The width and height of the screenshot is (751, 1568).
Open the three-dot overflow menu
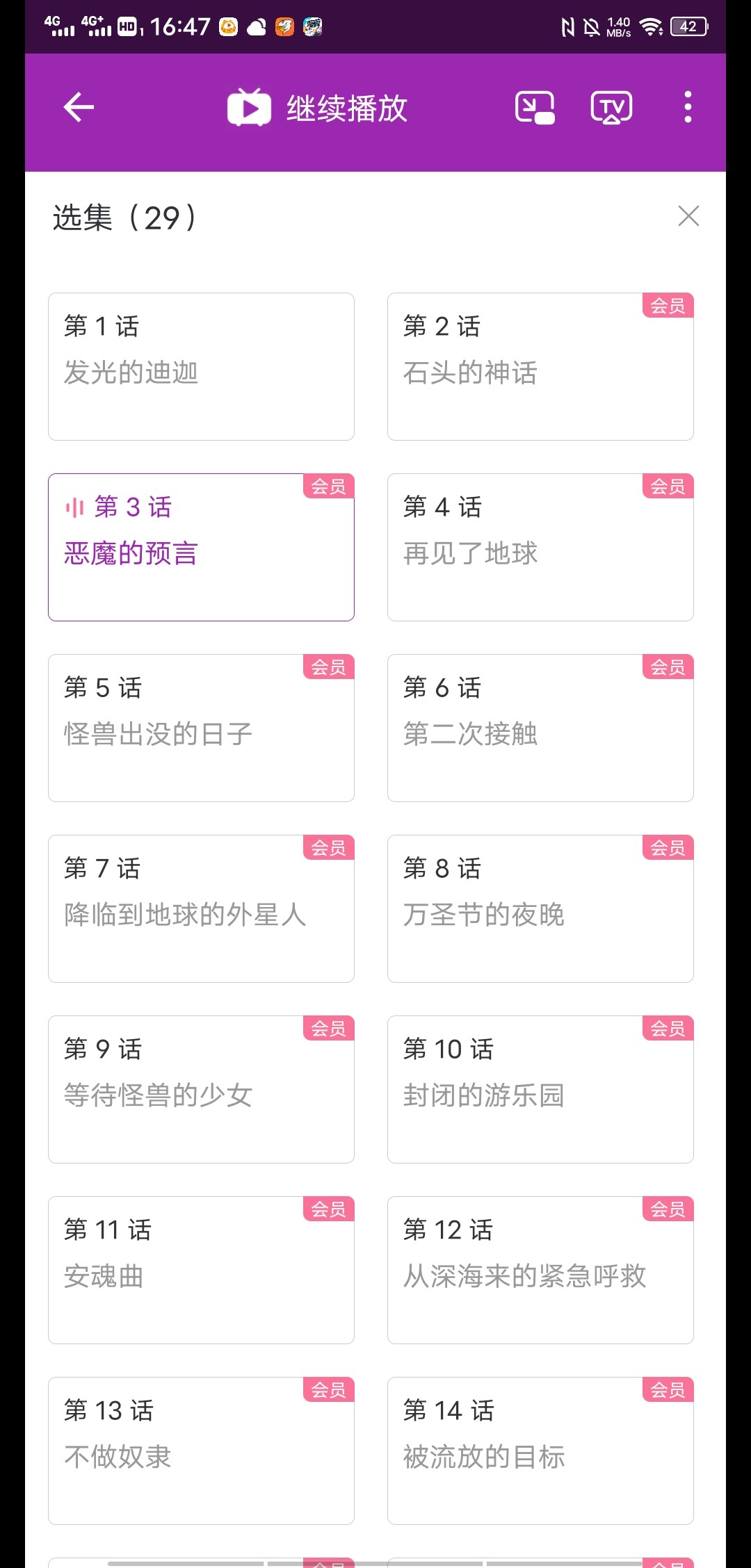point(688,107)
